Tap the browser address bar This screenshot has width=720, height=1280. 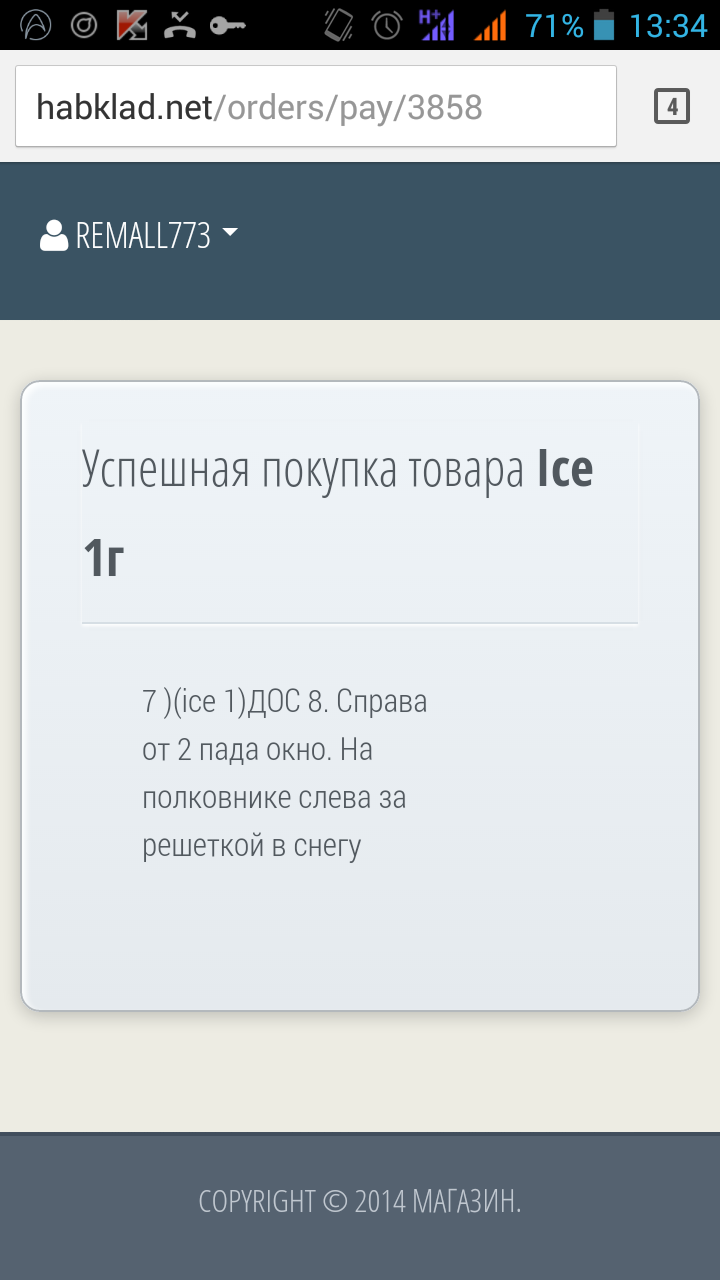point(316,106)
